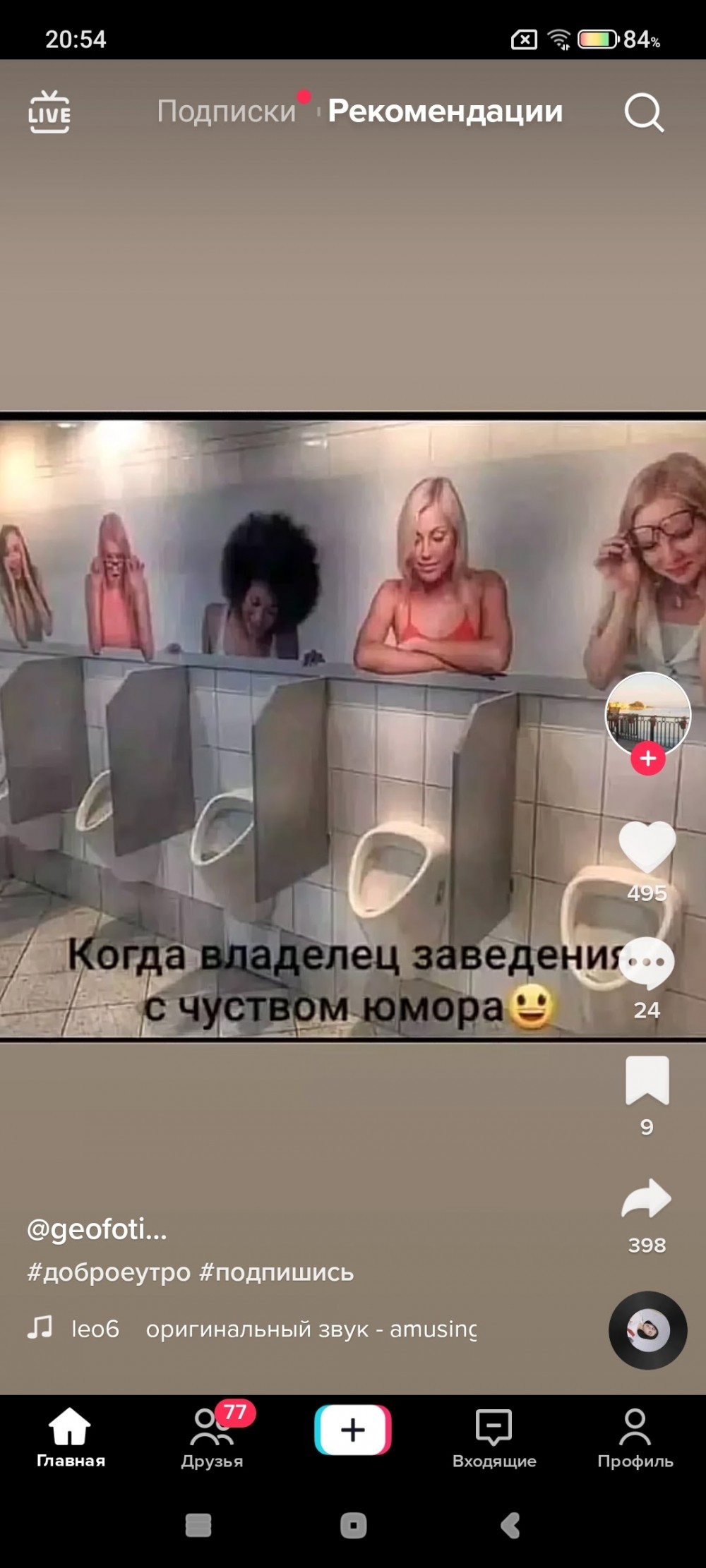Share this video with the arrow icon
Image resolution: width=706 pixels, height=1568 pixels.
point(647,1198)
